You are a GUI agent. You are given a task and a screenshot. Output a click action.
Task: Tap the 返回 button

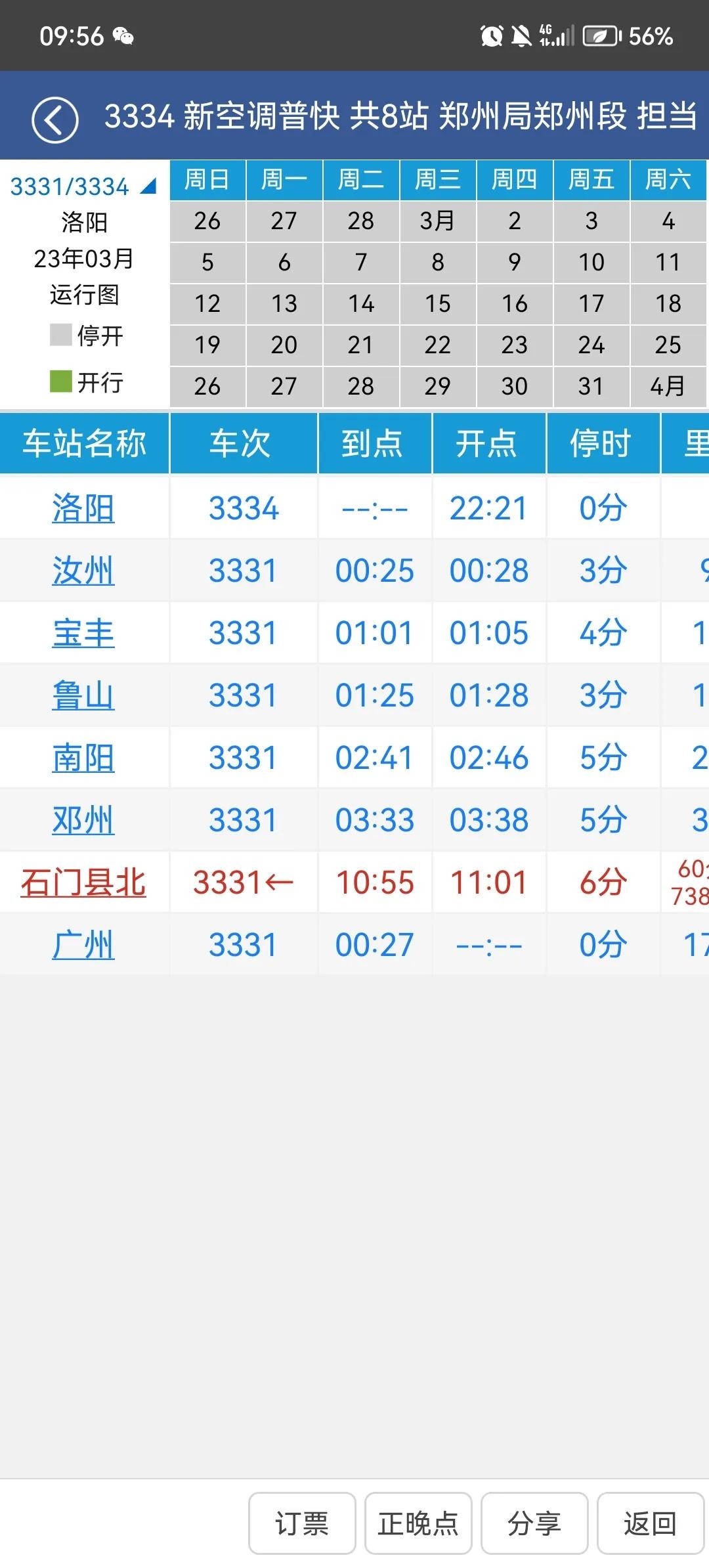pos(650,1523)
